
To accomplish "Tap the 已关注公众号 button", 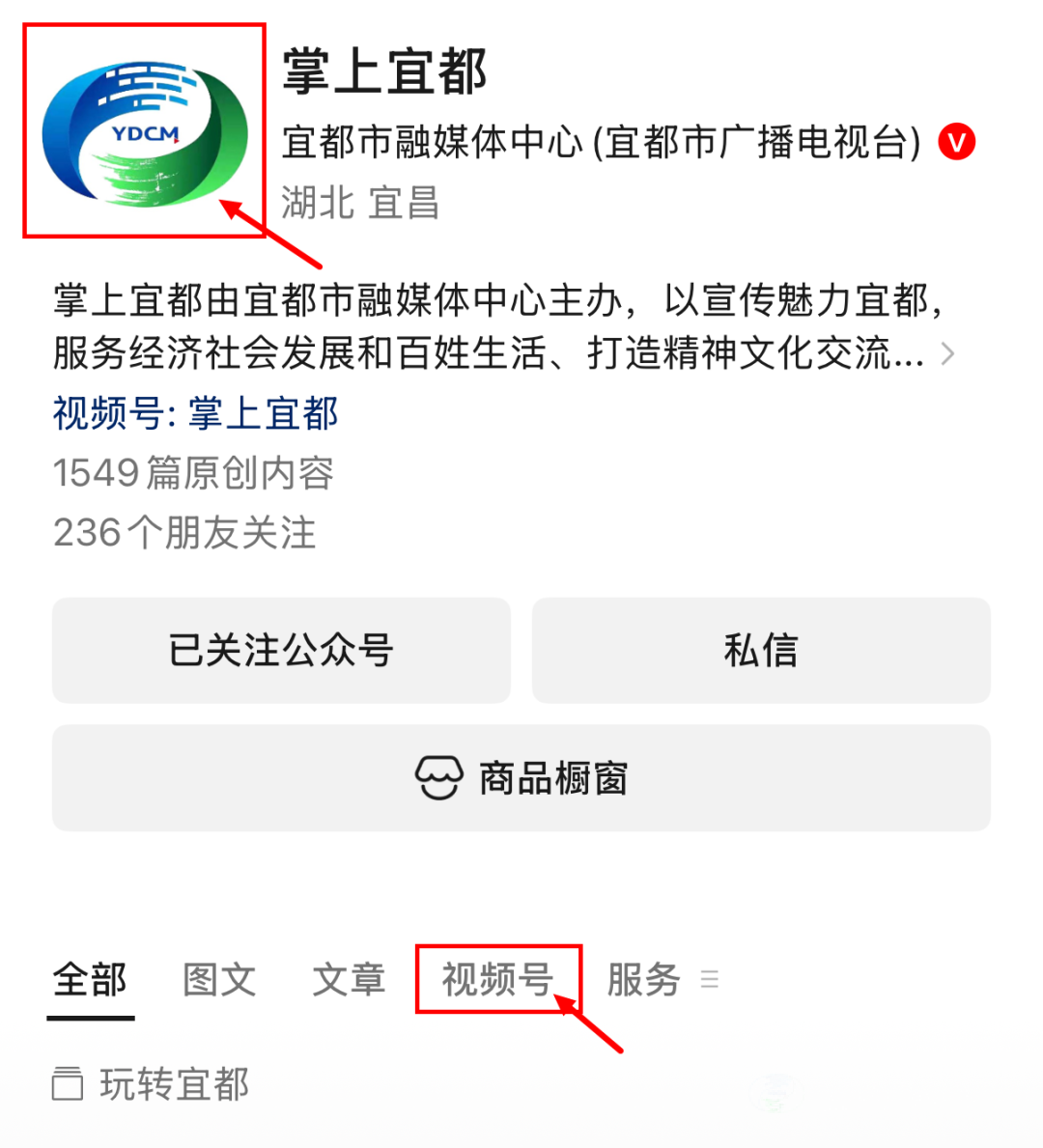I will (x=281, y=651).
